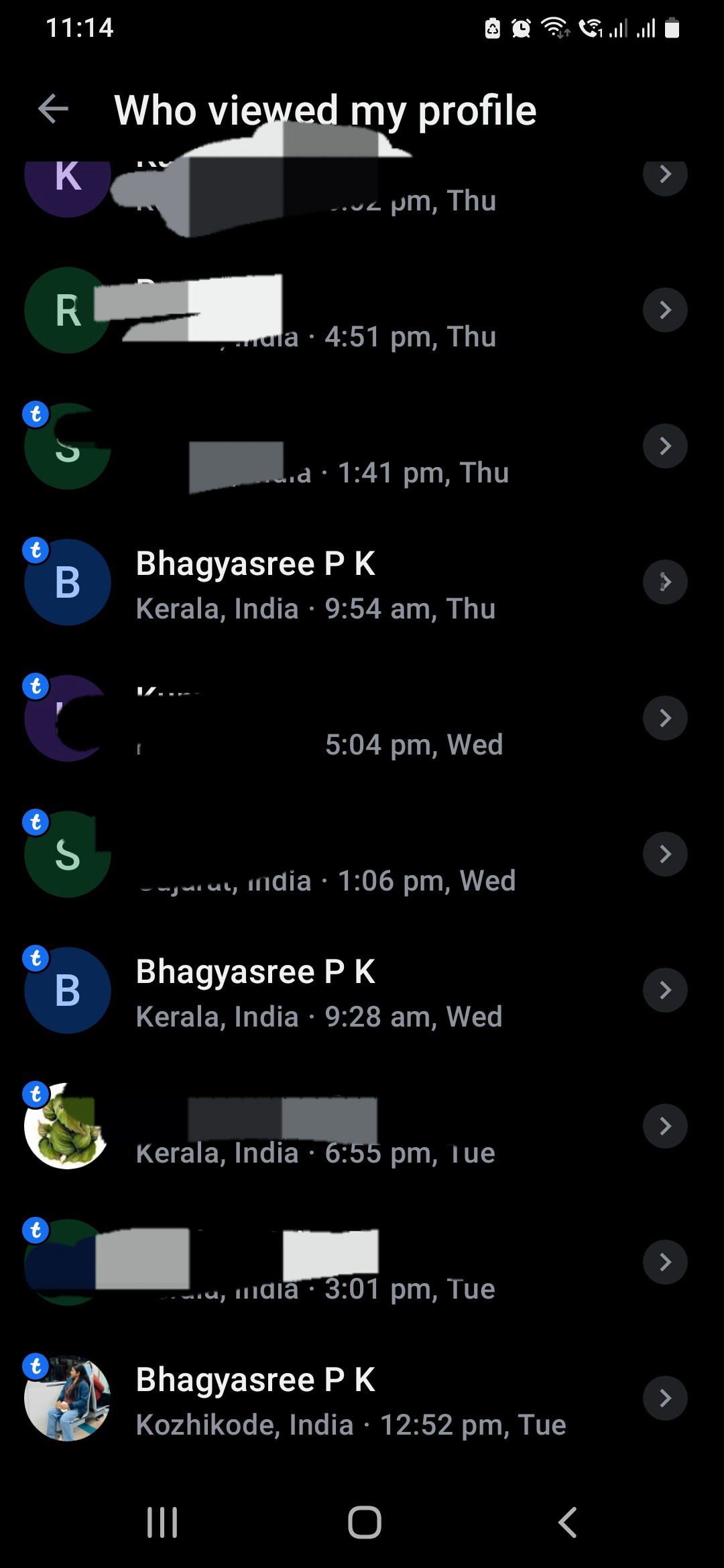Open the viewer from 1:06 pm Wed
This screenshot has width=724, height=1568.
(x=362, y=854)
